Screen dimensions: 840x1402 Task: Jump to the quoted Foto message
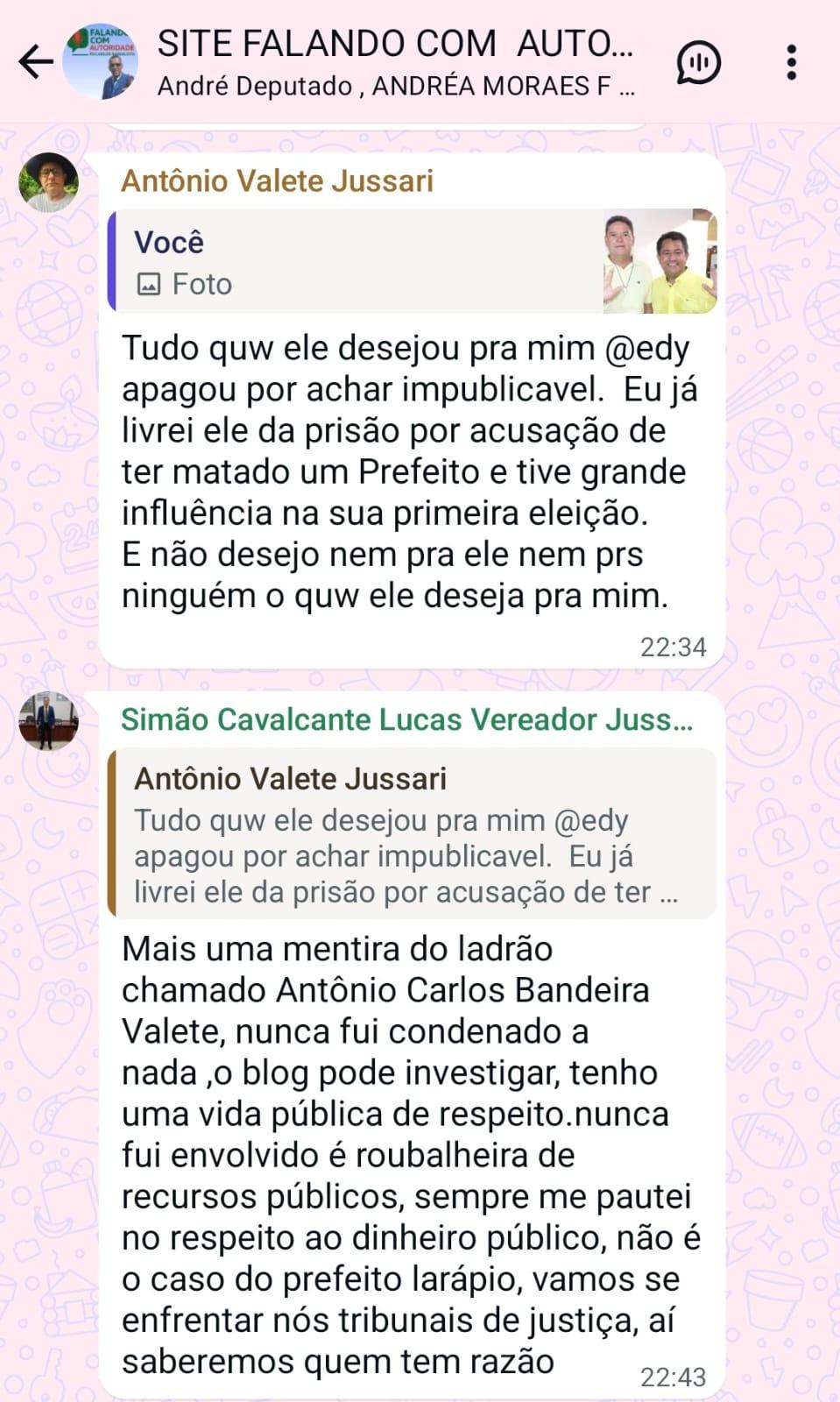tap(412, 261)
